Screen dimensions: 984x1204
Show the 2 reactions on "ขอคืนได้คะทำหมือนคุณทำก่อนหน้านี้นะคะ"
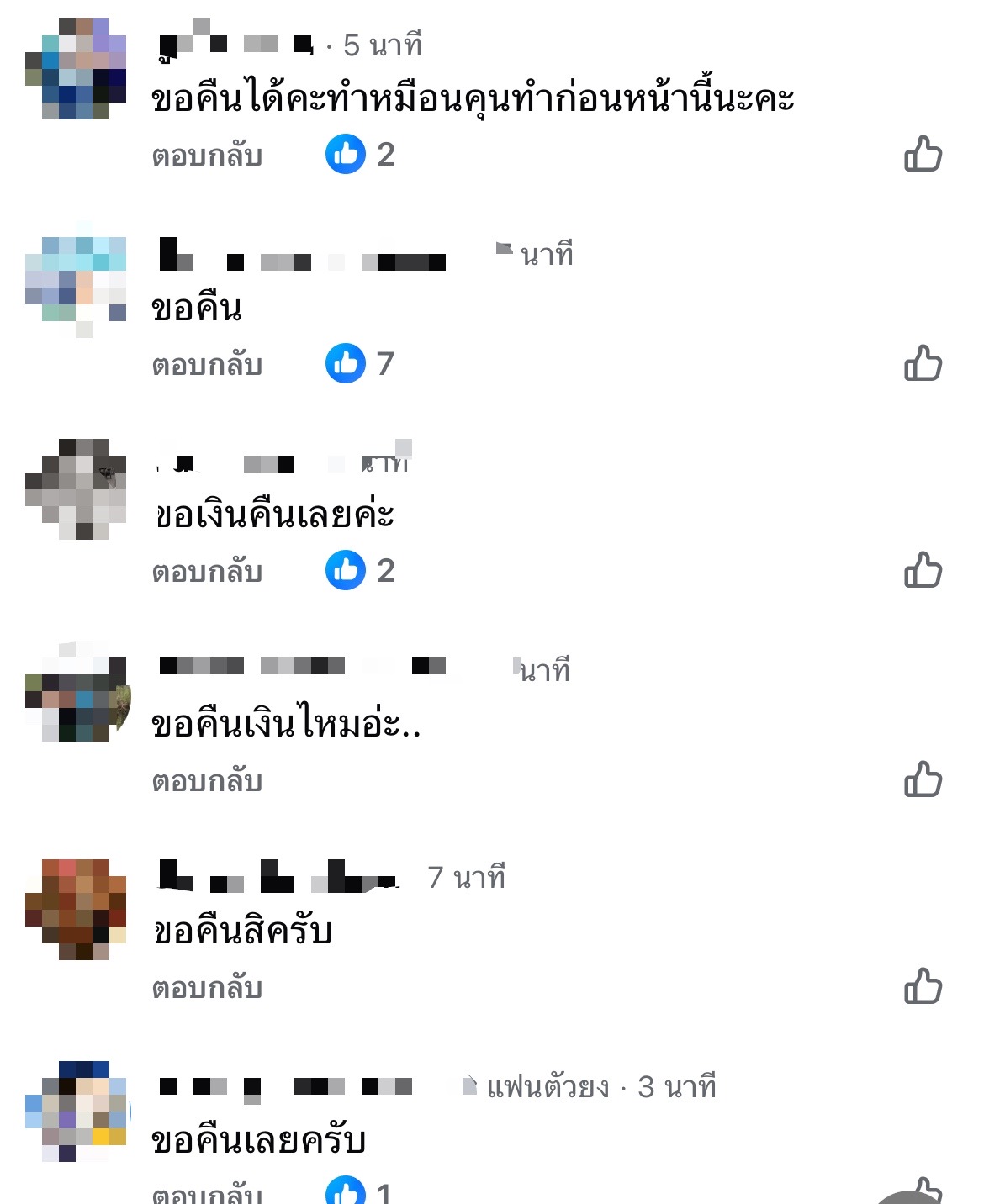pos(360,155)
